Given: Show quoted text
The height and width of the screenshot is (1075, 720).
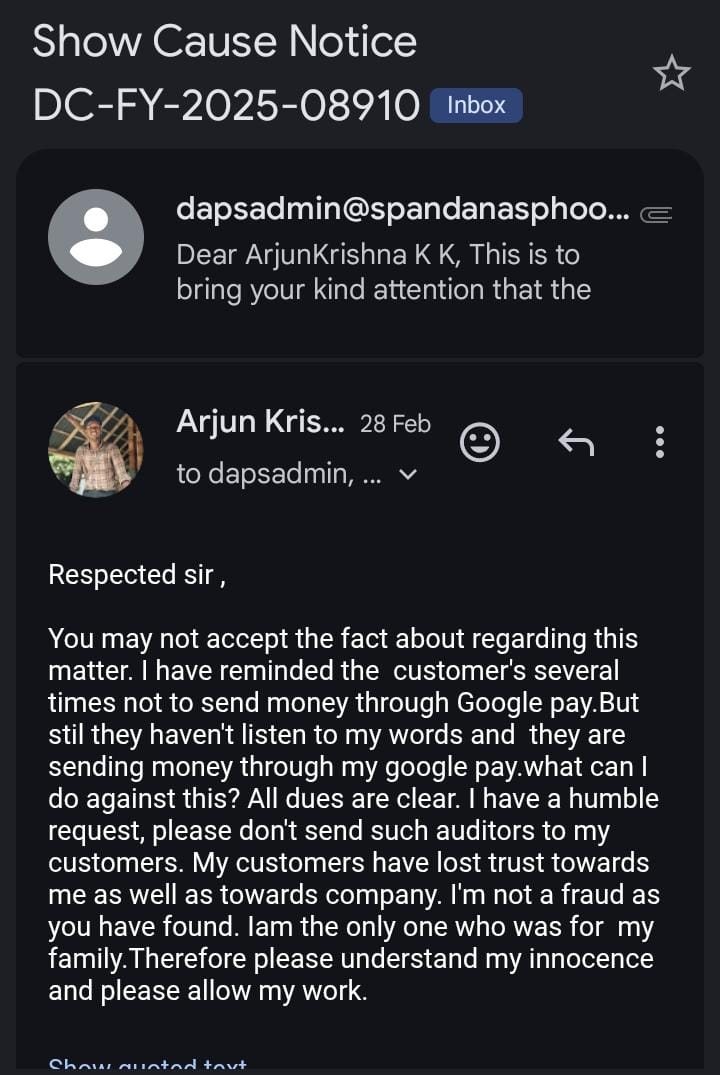Looking at the screenshot, I should click(x=147, y=1066).
